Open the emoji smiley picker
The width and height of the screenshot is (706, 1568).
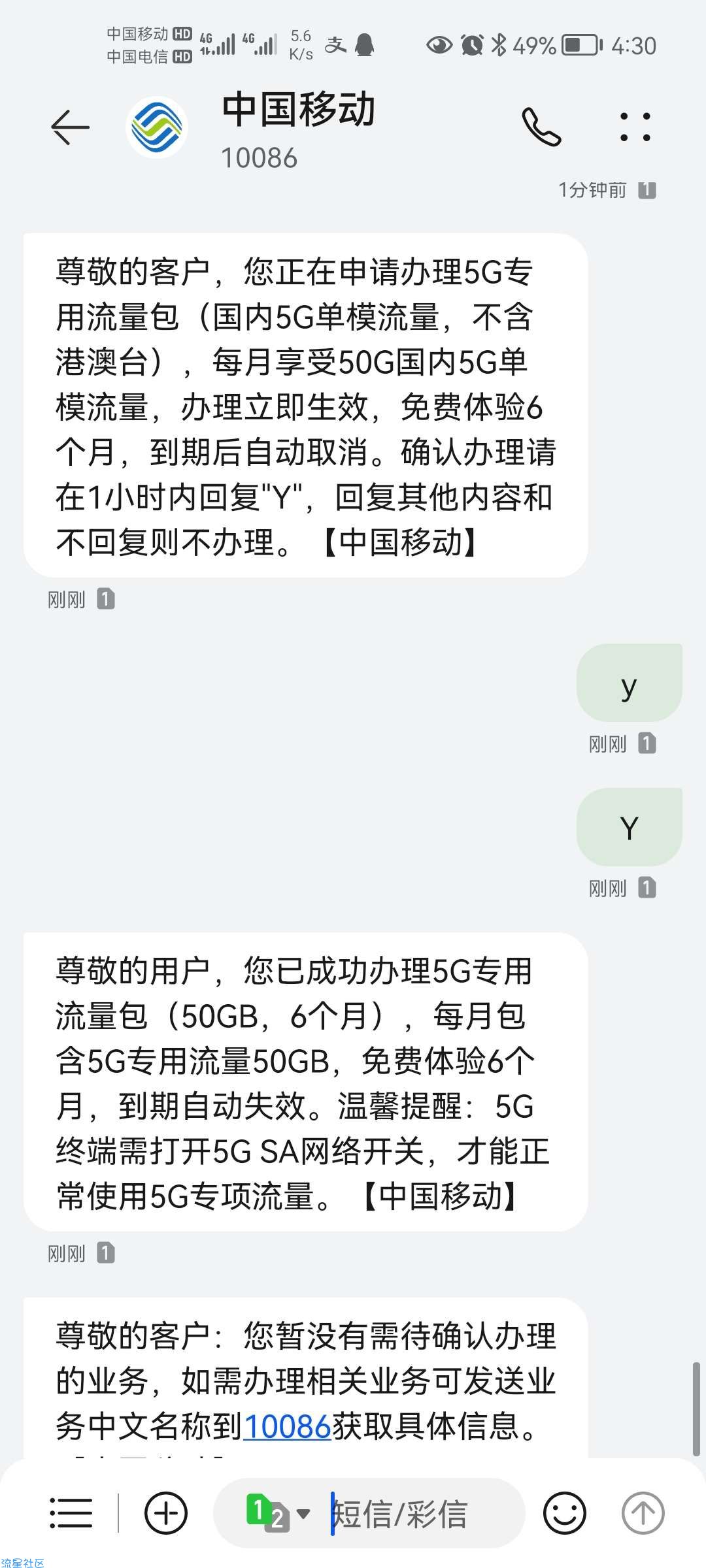[565, 1512]
